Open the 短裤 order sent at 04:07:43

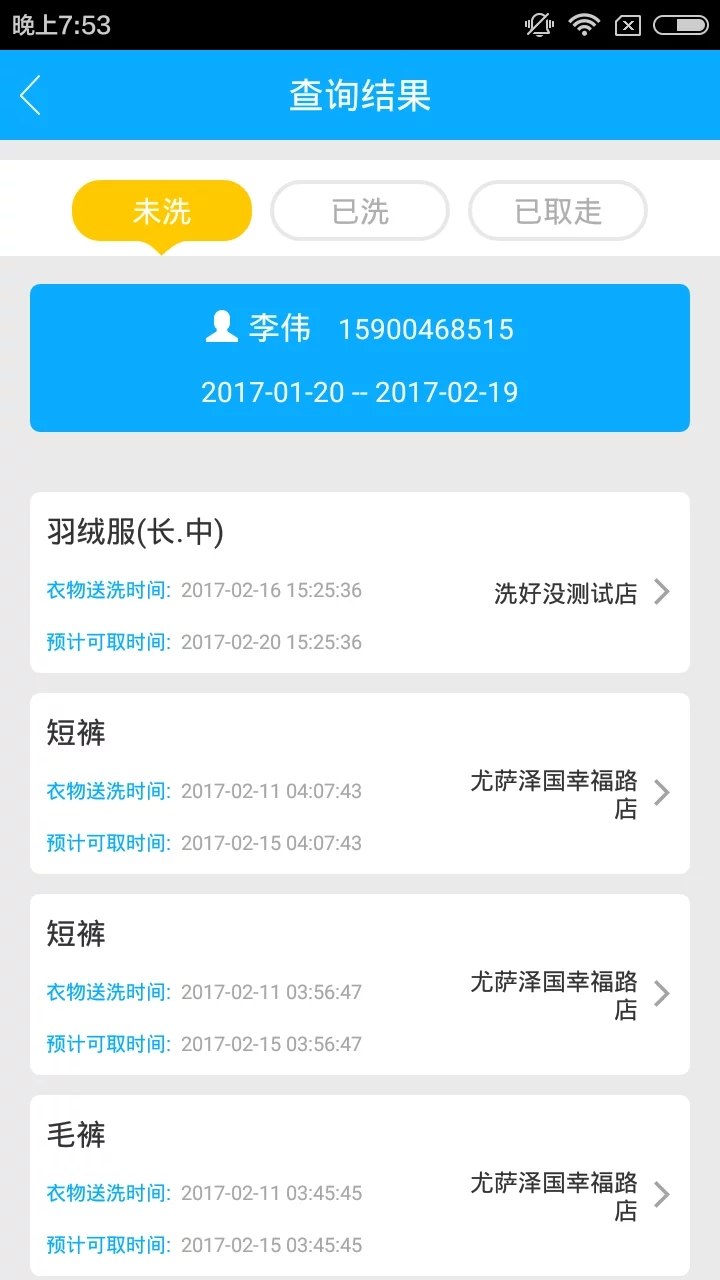point(360,783)
